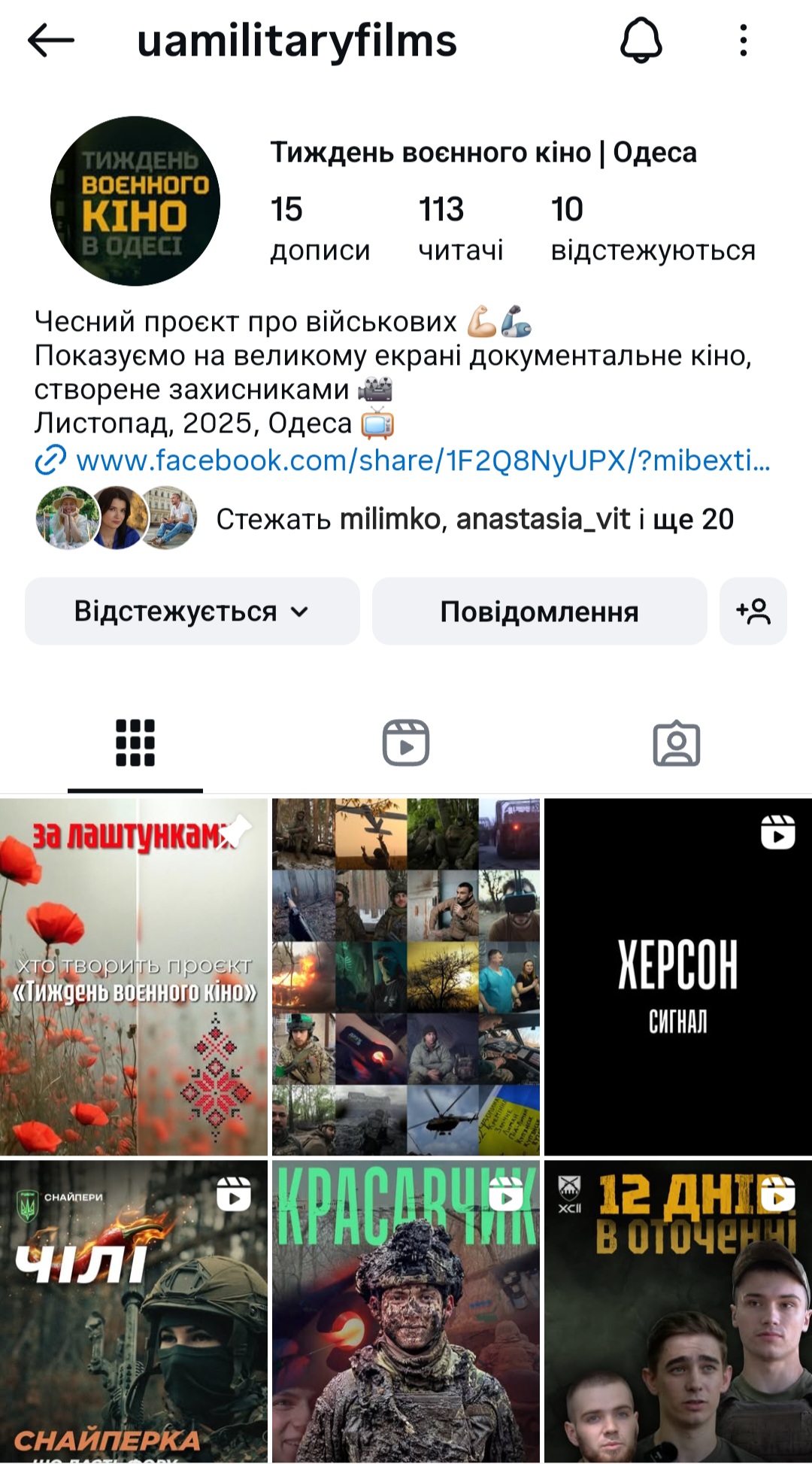812x1464 pixels.
Task: Open the Красавчик reel
Action: [x=406, y=1311]
